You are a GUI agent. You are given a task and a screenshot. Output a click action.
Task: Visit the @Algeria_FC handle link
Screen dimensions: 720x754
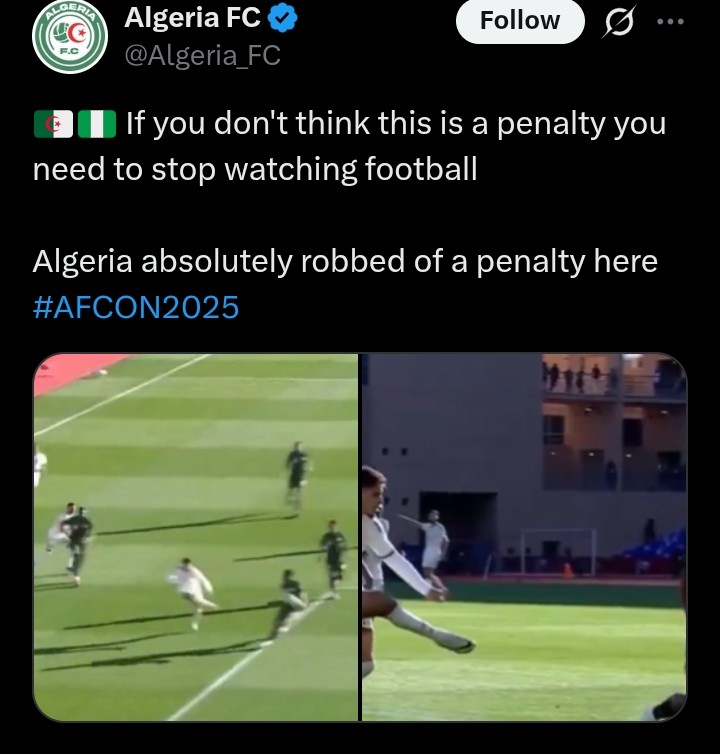203,56
